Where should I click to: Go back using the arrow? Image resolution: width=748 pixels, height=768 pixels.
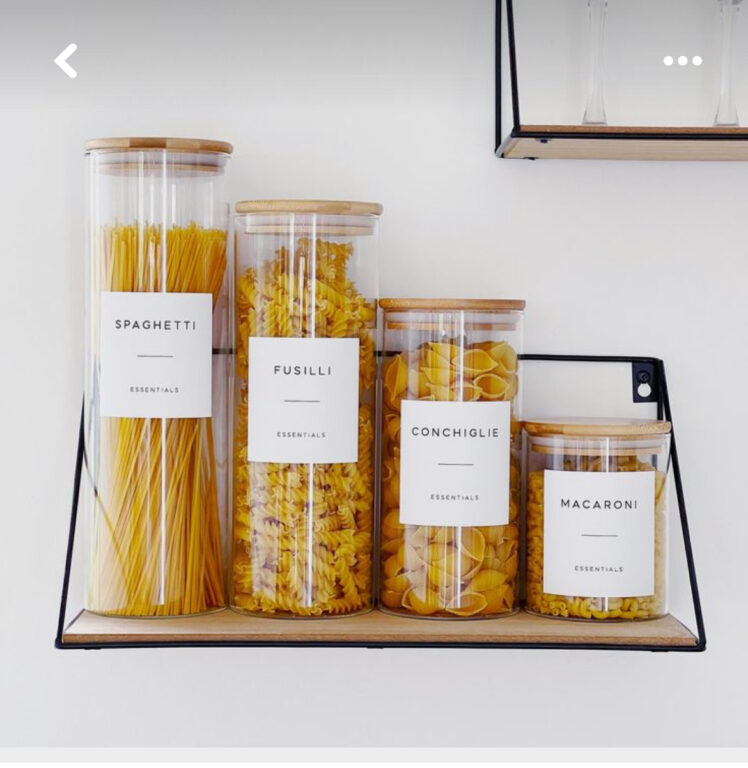click(66, 61)
